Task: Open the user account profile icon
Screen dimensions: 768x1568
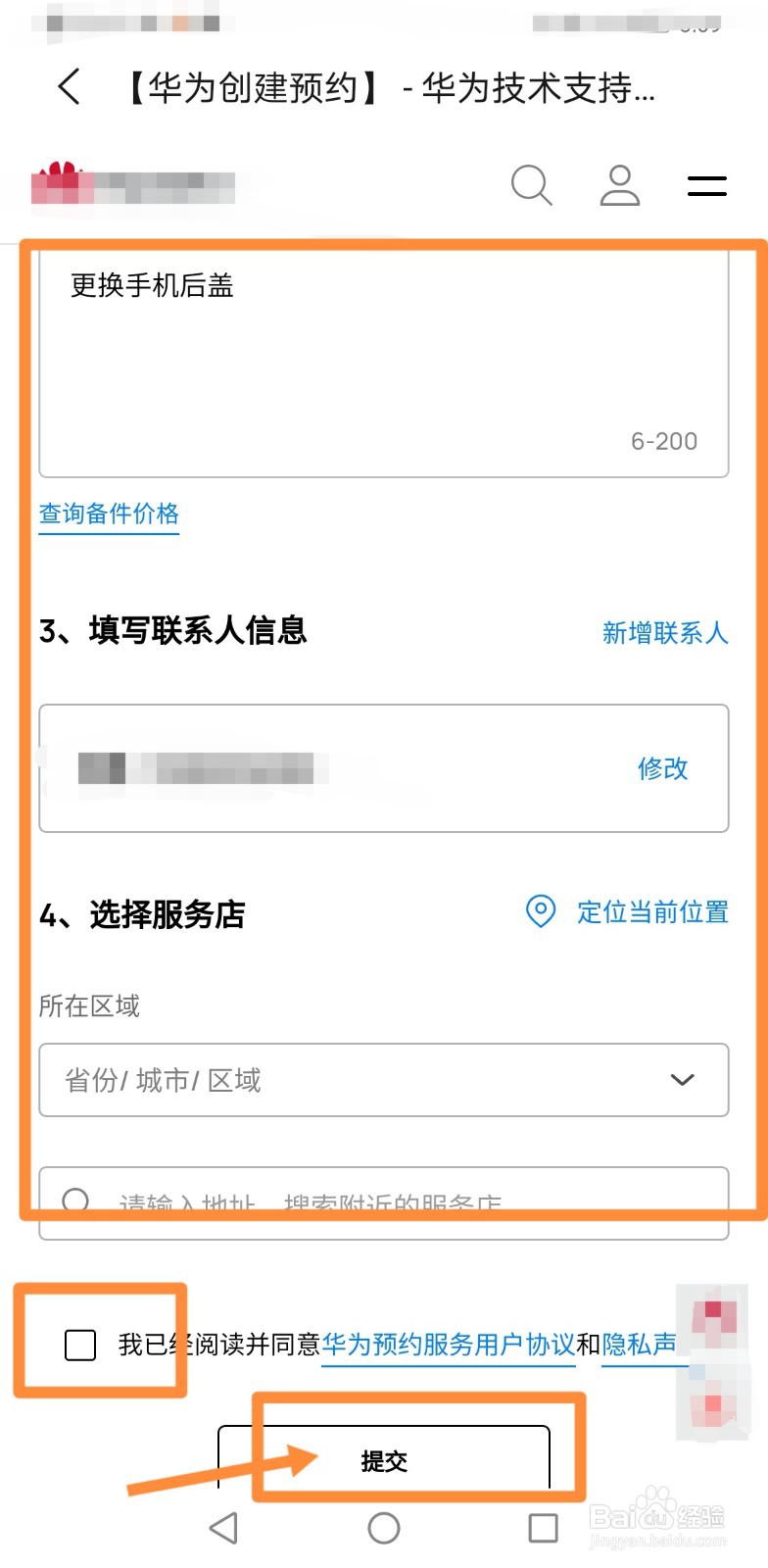Action: (x=621, y=186)
